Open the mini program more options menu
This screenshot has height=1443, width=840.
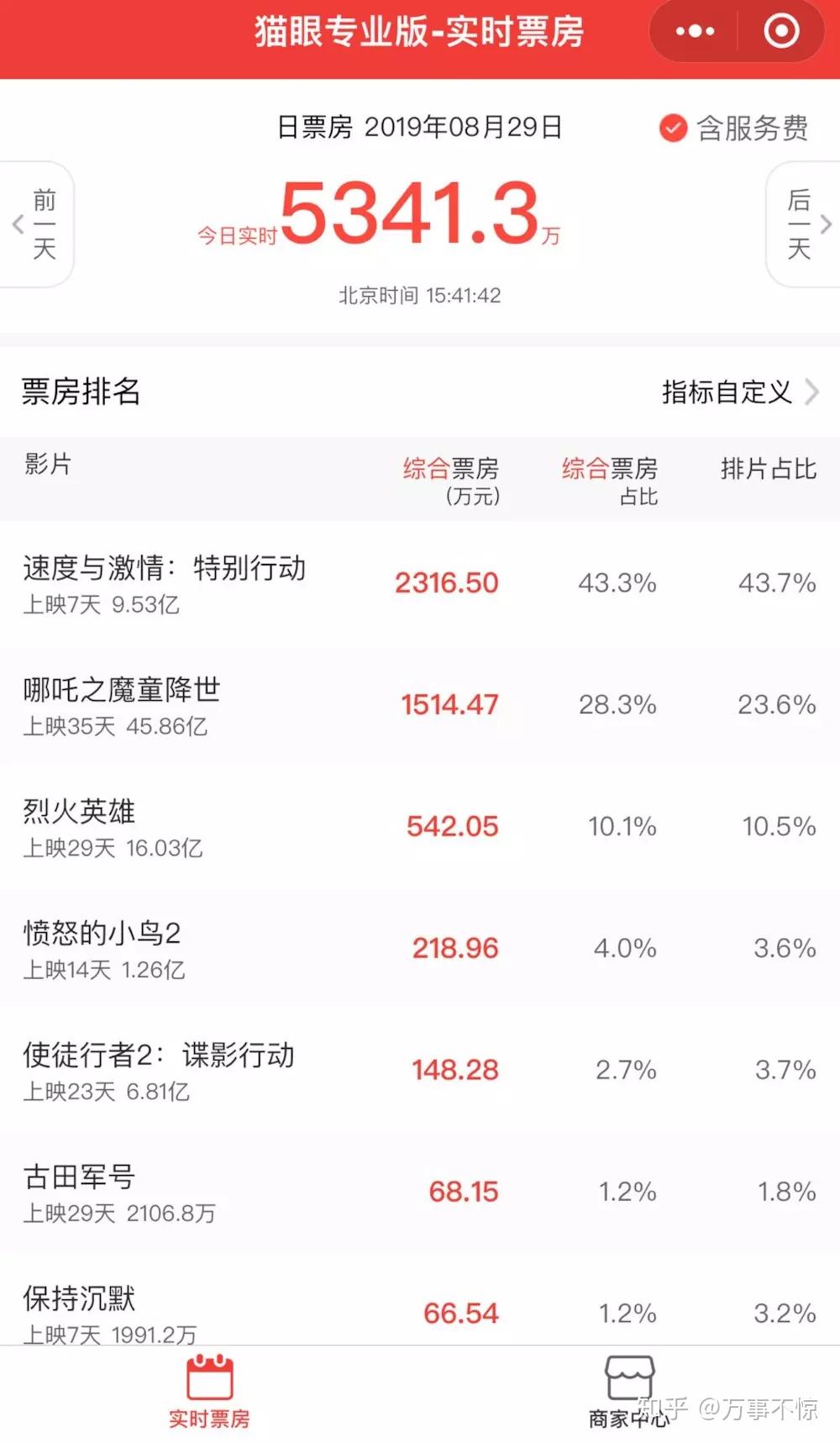point(695,32)
